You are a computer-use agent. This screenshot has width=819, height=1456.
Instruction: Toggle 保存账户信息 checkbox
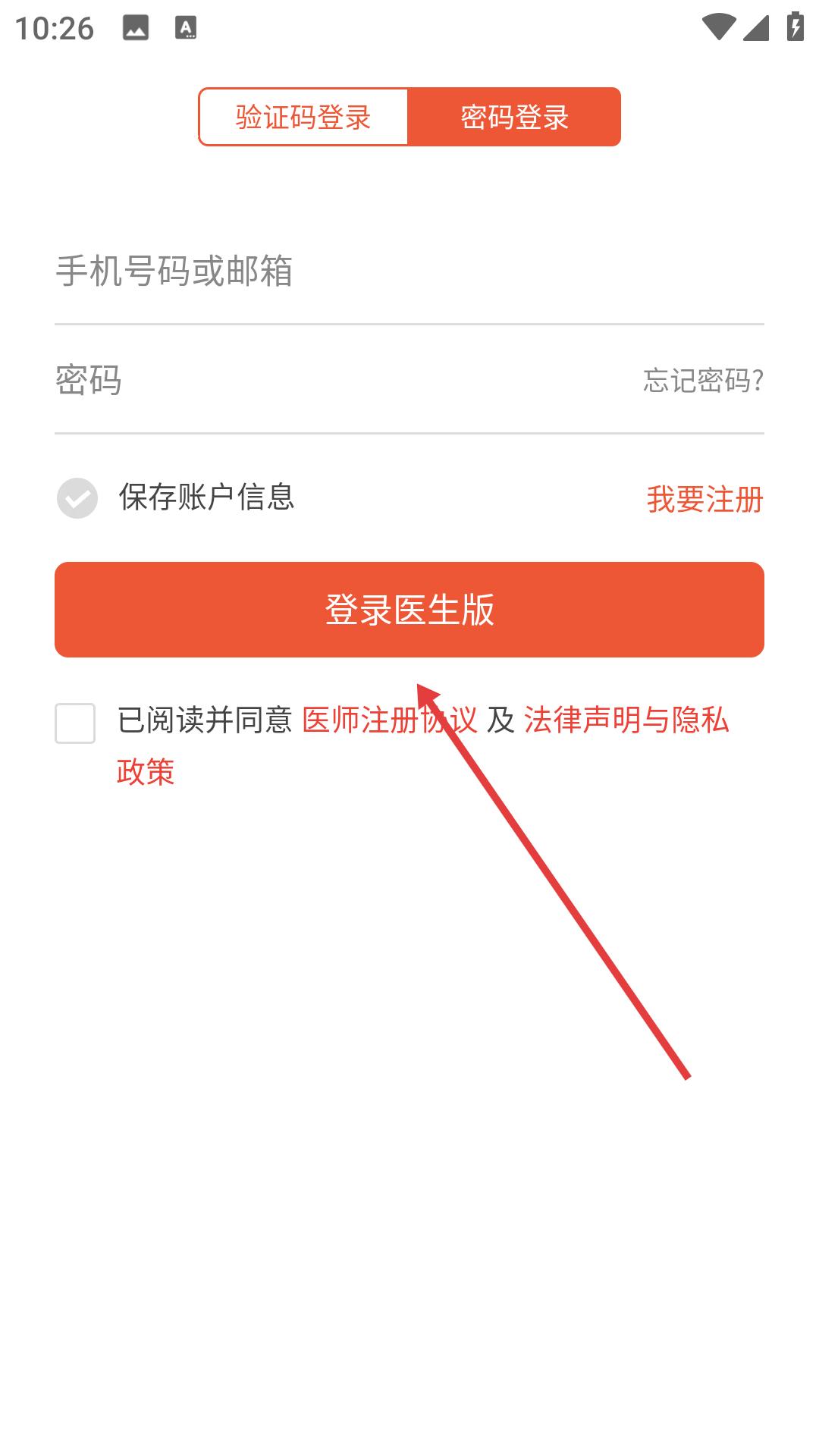tap(77, 498)
